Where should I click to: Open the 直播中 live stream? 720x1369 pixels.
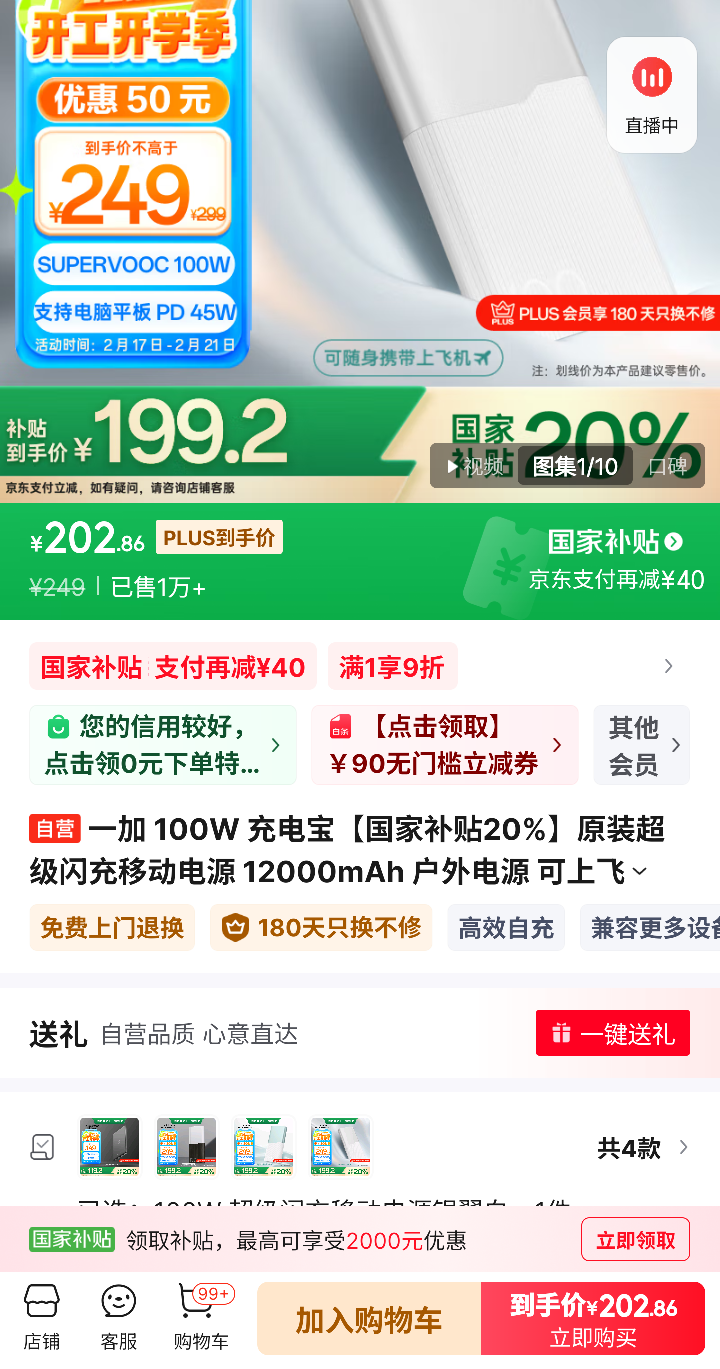pos(651,94)
